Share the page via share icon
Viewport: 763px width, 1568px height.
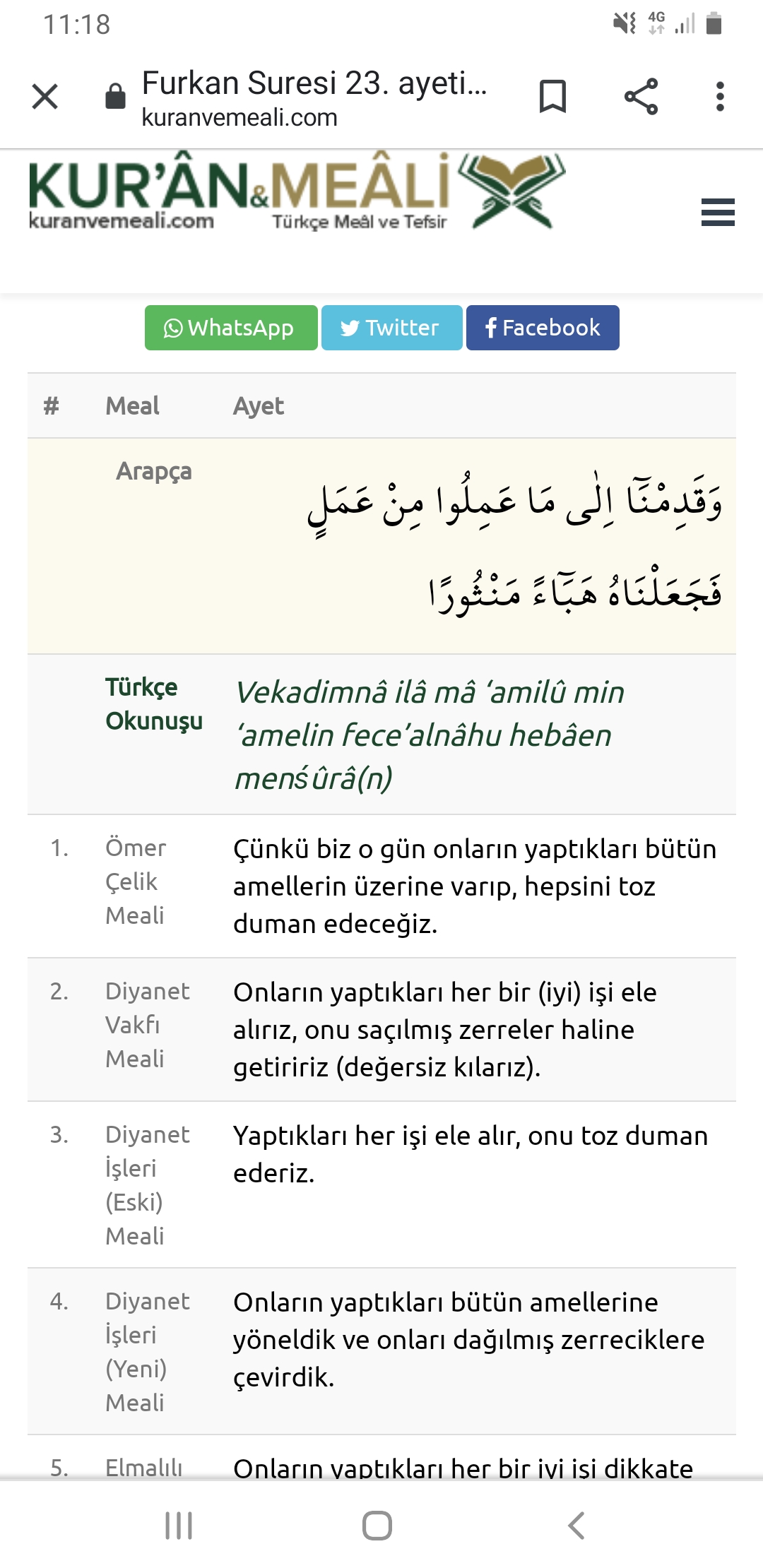tap(641, 97)
